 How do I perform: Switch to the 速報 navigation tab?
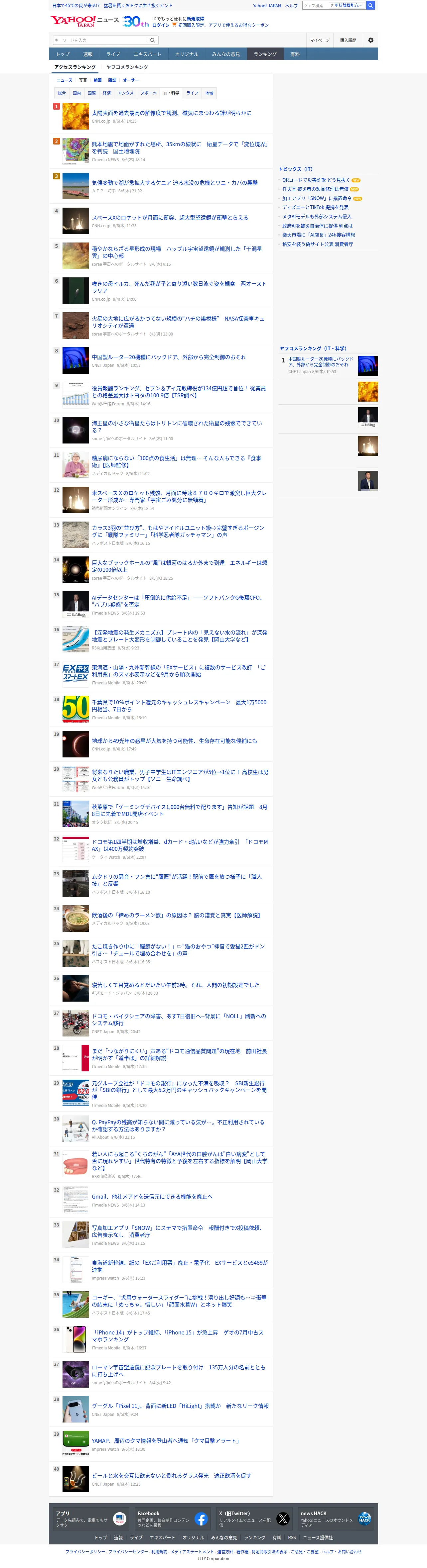88,54
